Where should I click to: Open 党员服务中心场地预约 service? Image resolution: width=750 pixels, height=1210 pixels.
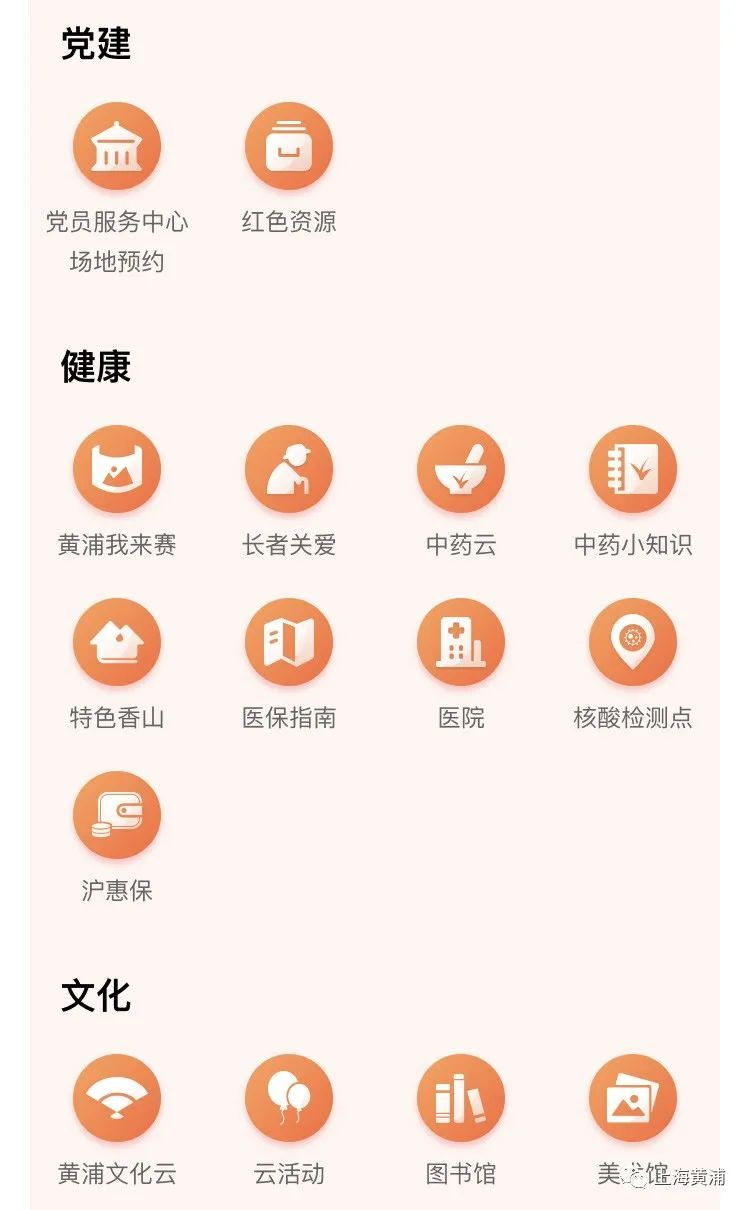[x=117, y=147]
